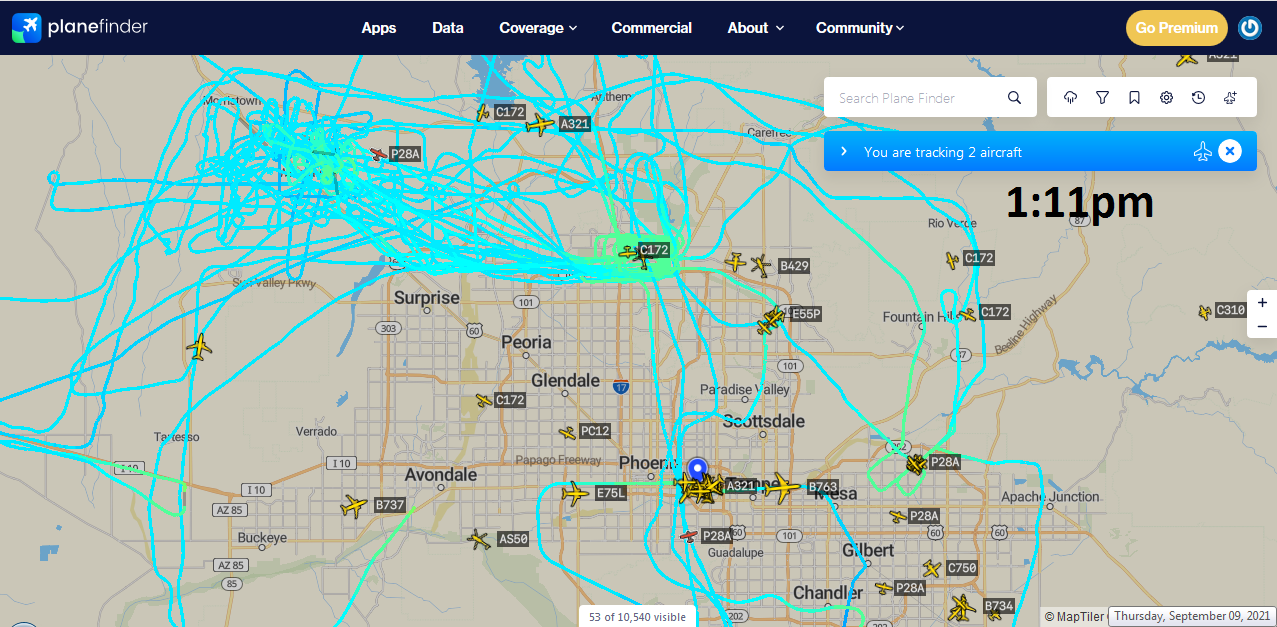Open the playback history clock
Viewport: 1277px width, 627px height.
[x=1198, y=98]
